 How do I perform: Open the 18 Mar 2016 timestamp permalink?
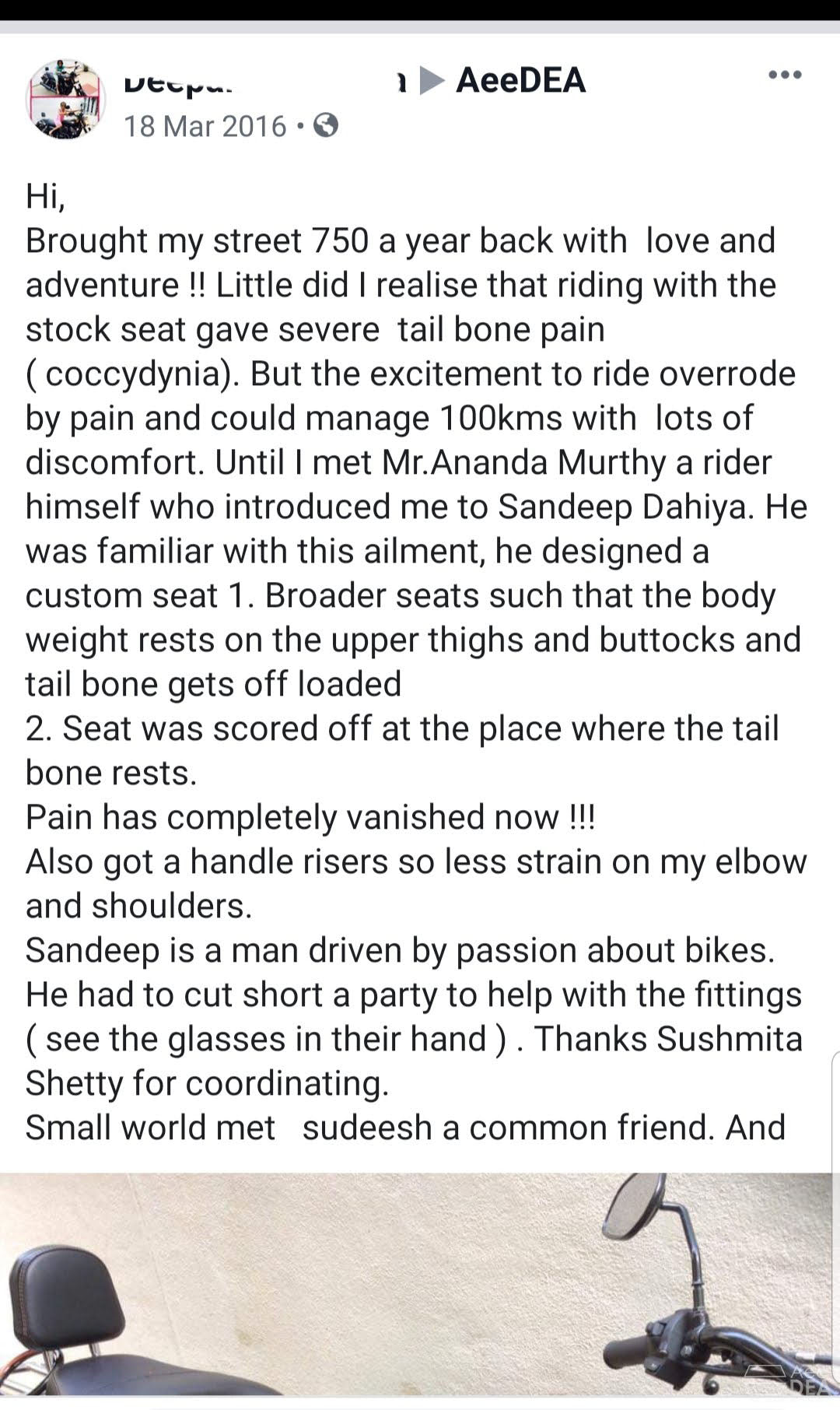tap(205, 125)
